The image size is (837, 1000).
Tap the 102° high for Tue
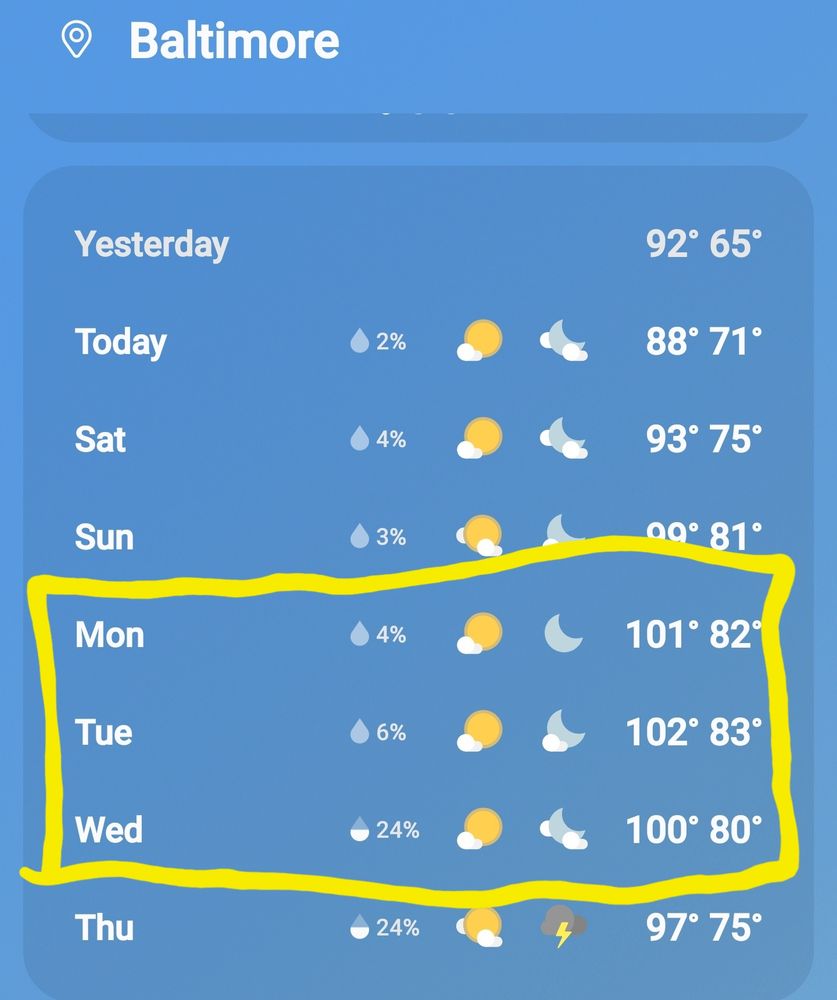(660, 732)
